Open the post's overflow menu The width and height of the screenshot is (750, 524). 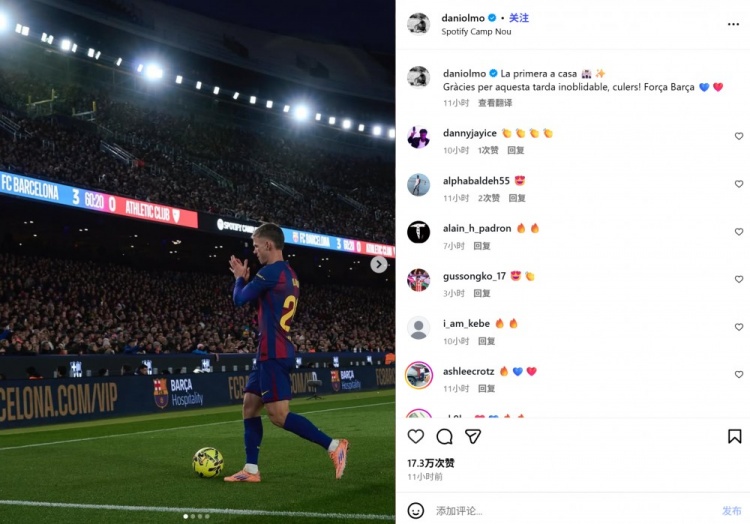[x=733, y=23]
